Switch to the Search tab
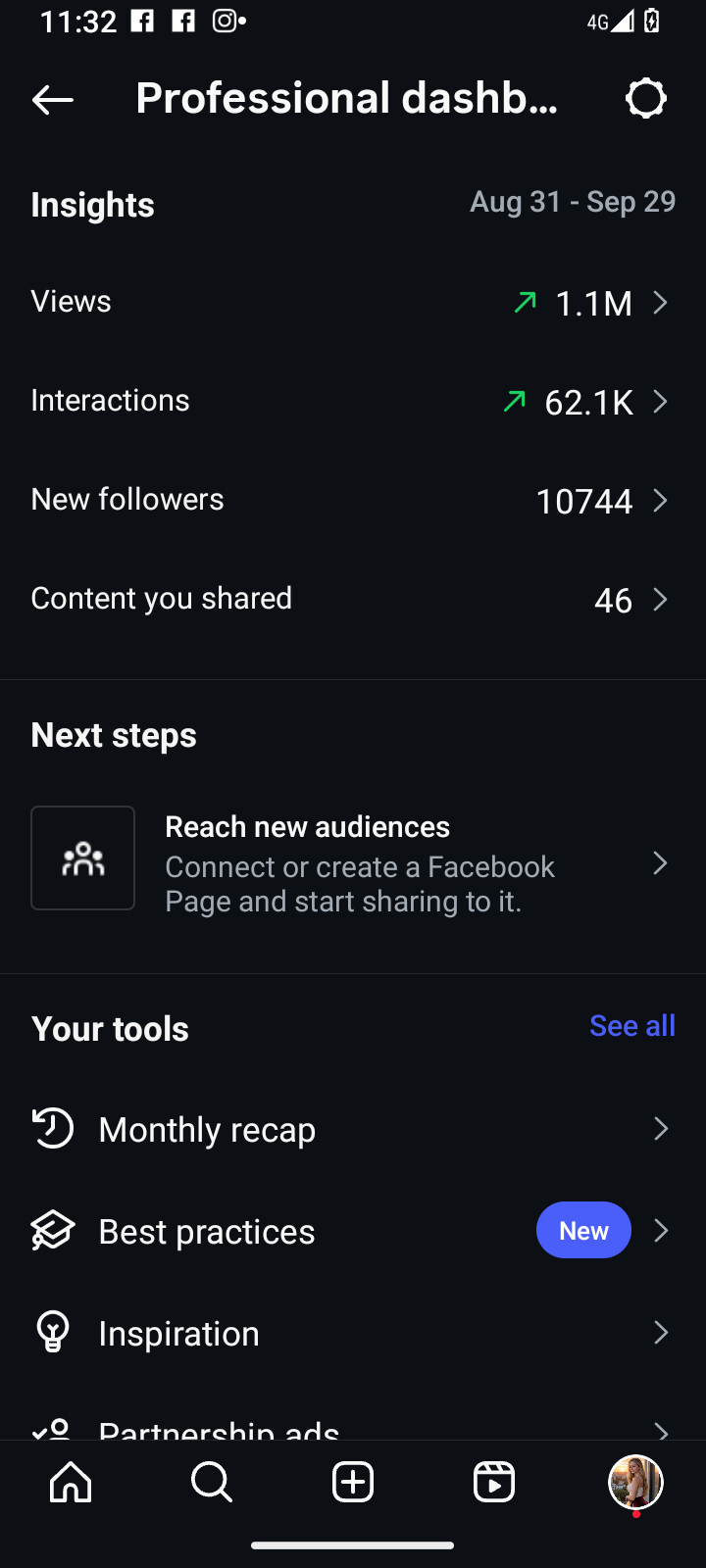 point(212,1482)
